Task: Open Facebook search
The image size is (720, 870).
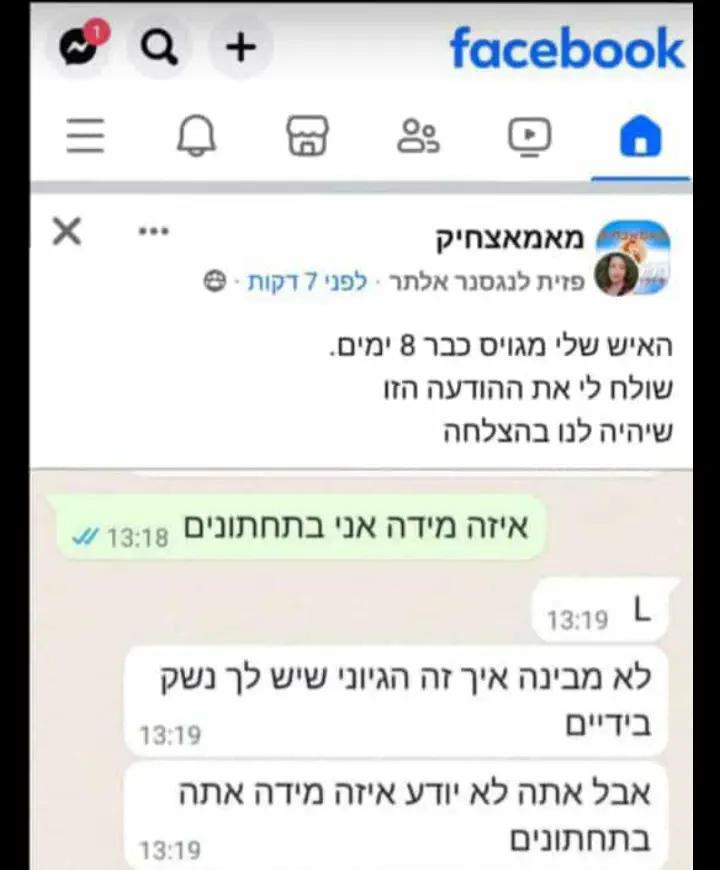Action: coord(160,45)
